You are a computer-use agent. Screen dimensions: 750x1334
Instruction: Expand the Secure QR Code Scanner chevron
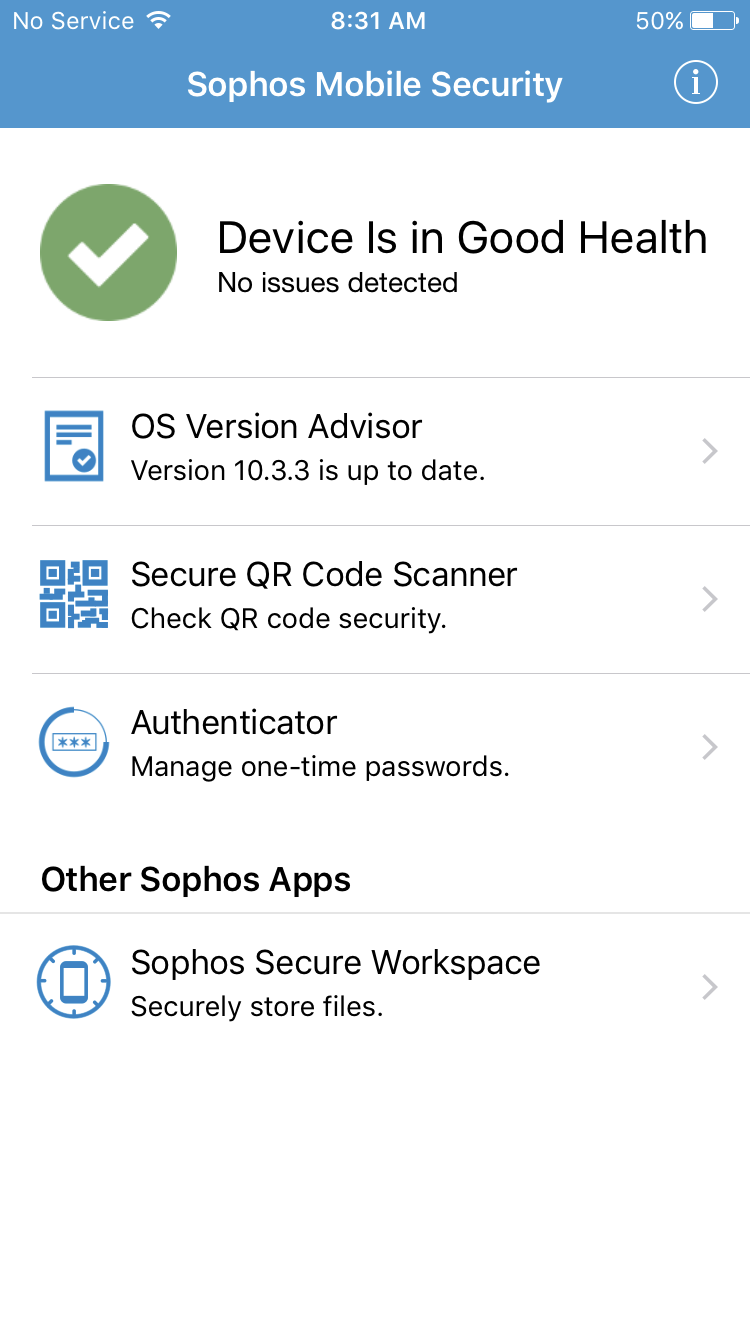pos(710,598)
